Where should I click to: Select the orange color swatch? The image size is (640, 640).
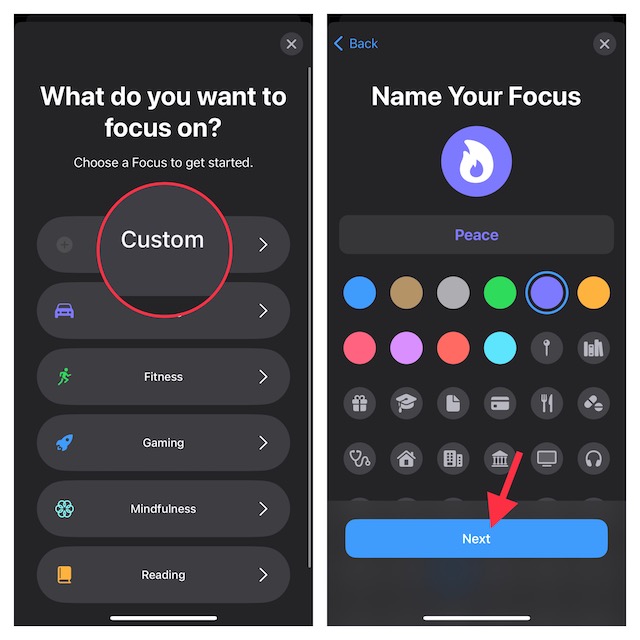click(x=594, y=293)
